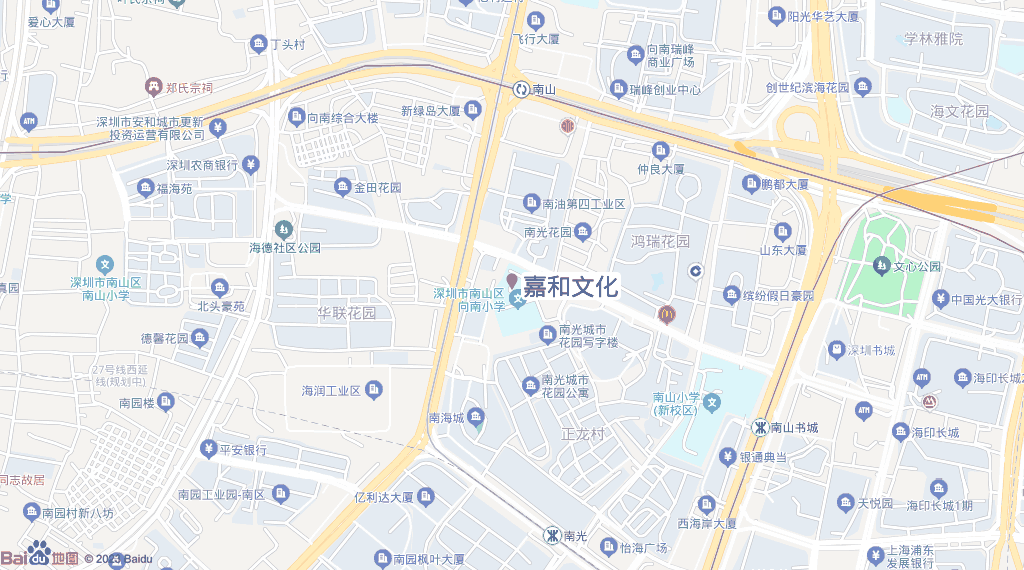The width and height of the screenshot is (1024, 570).
Task: Open the 南山书城 metro station marker
Action: tap(760, 427)
